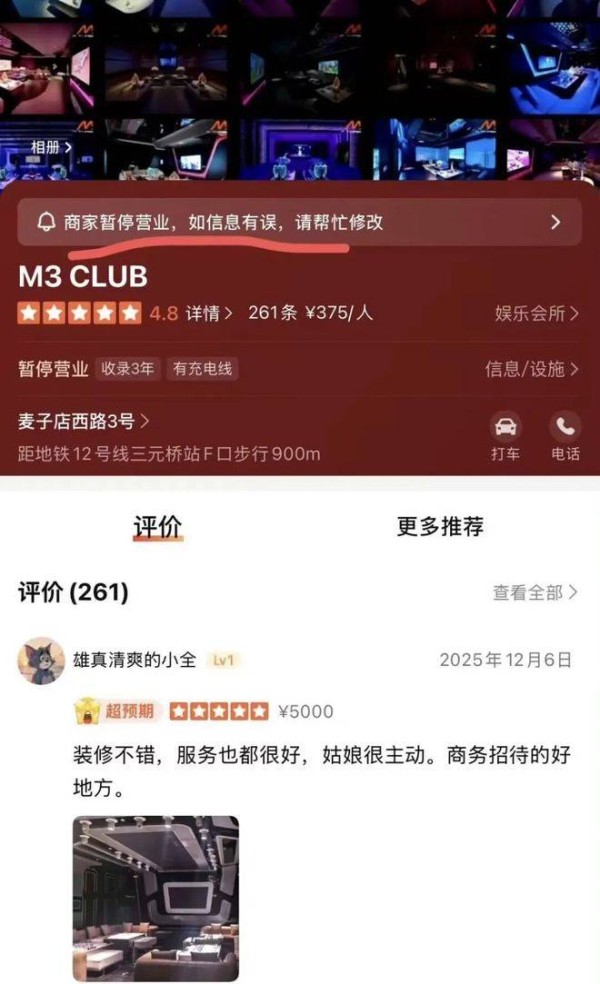The width and height of the screenshot is (600, 984).
Task: Open 信息/设施 details
Action: tap(531, 369)
